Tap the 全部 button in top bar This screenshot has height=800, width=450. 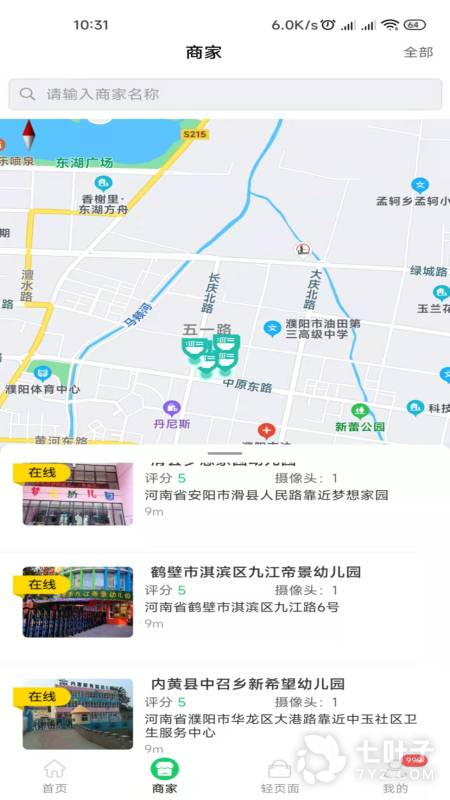[x=418, y=52]
